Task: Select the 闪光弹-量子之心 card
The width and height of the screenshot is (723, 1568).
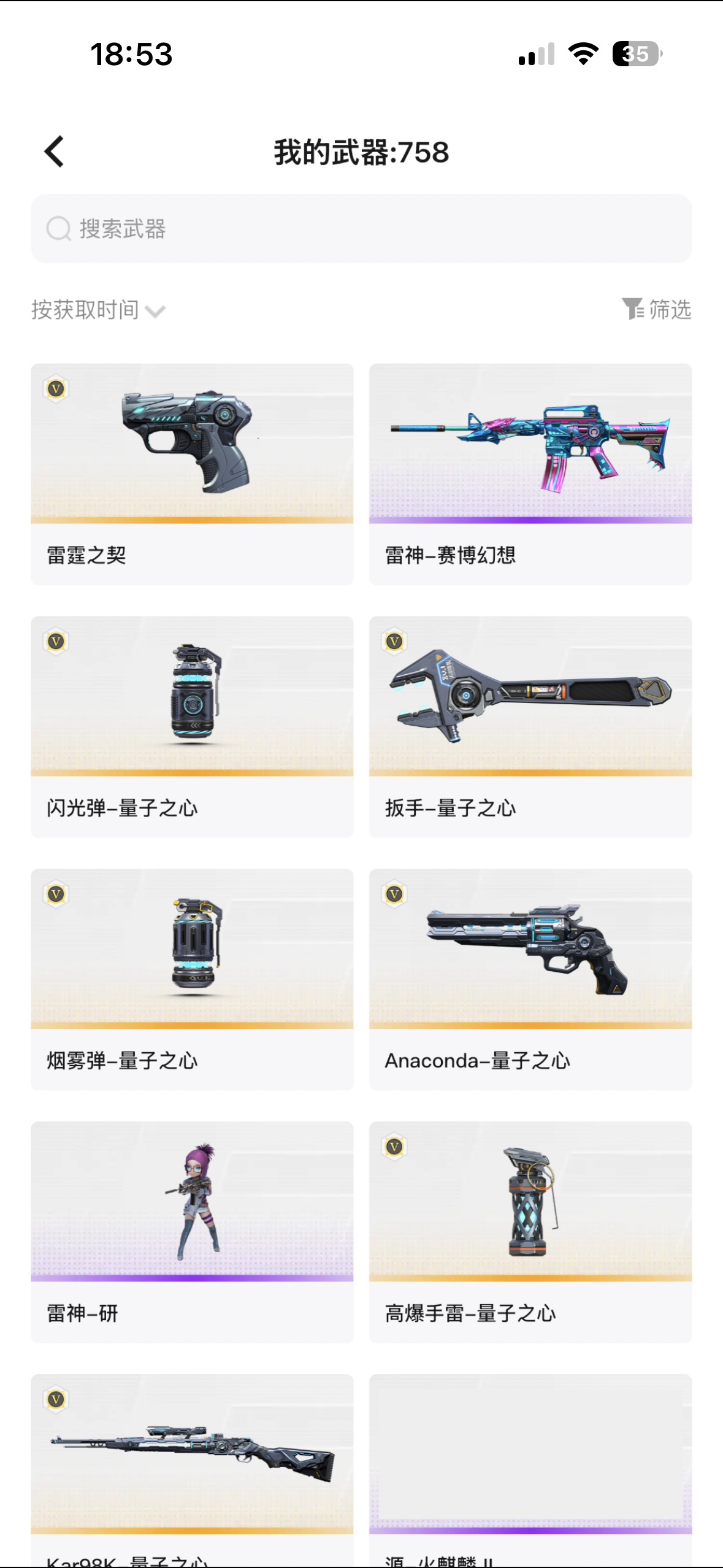Action: (192, 726)
